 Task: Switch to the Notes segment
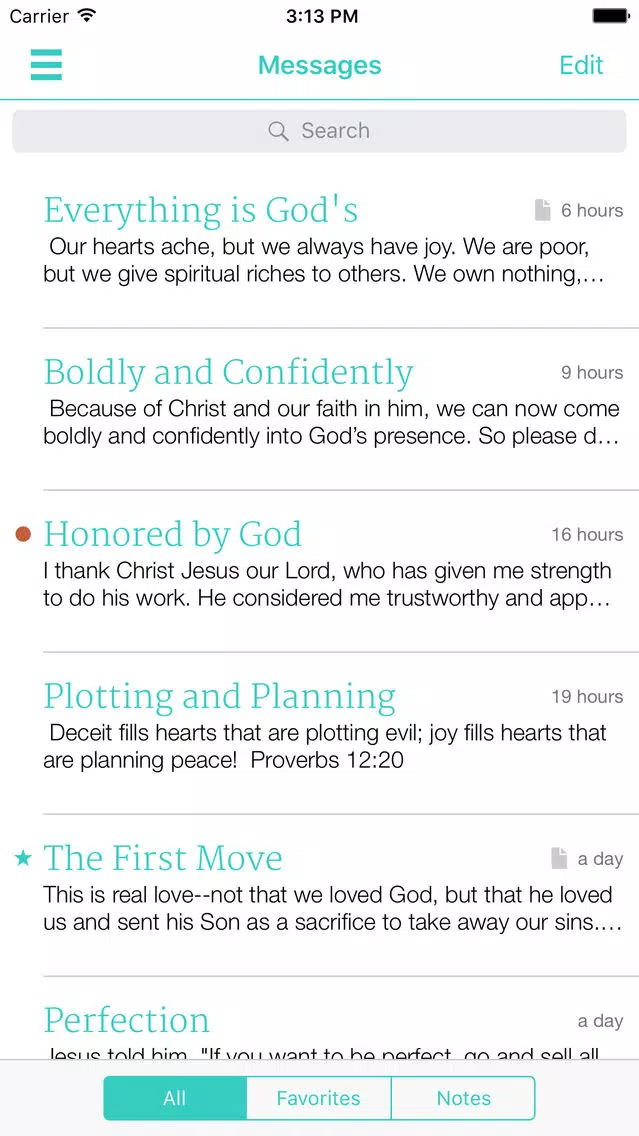point(463,1098)
